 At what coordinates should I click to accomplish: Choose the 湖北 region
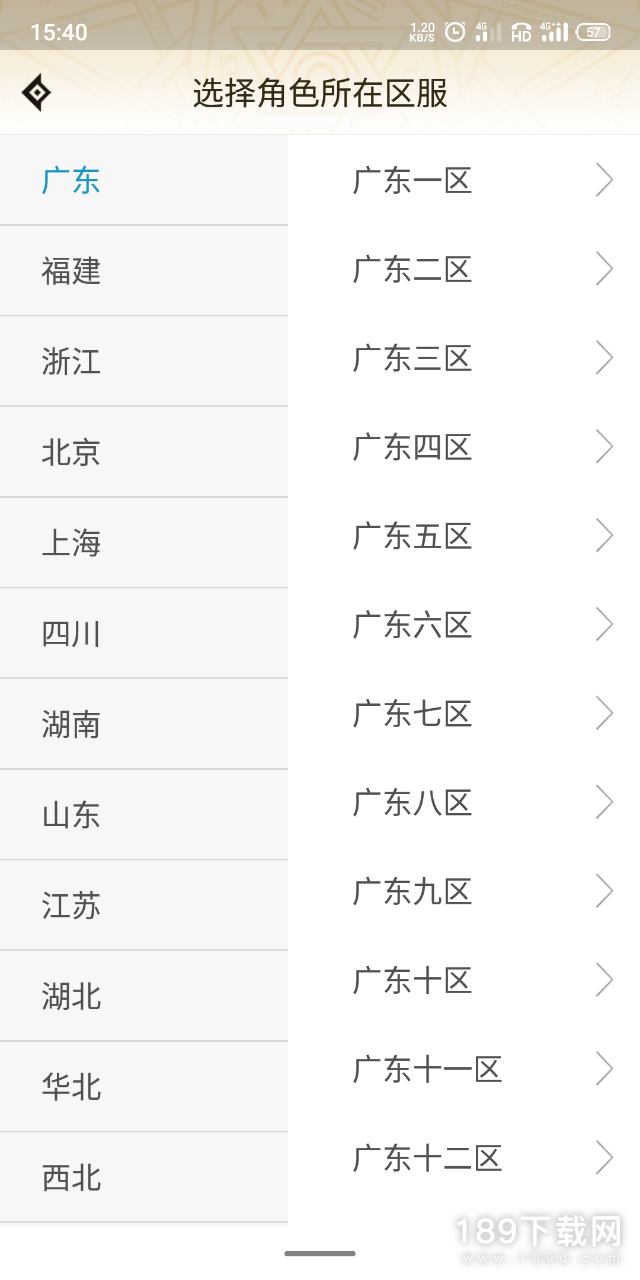click(144, 996)
